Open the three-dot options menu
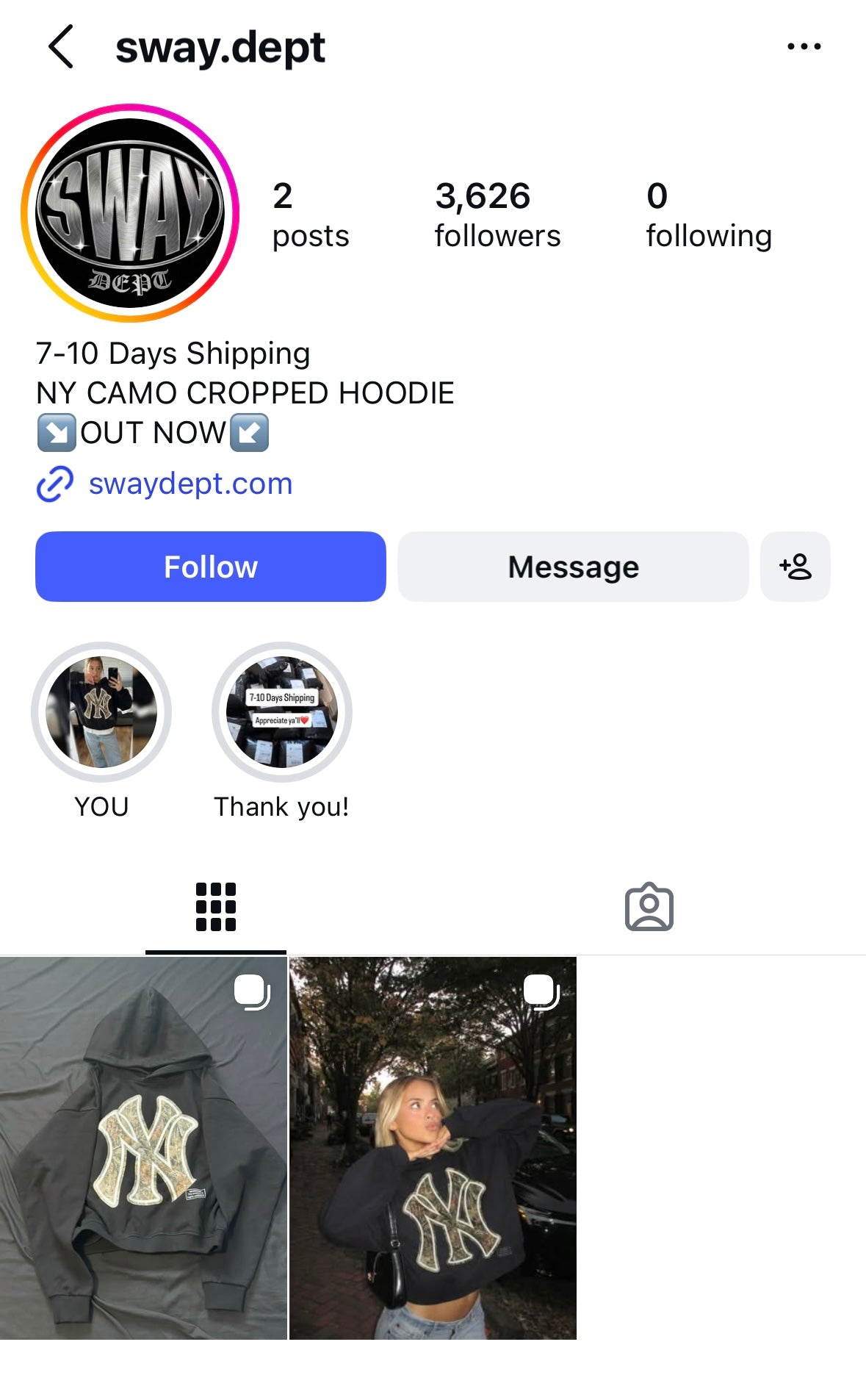This screenshot has height=1400, width=866. tap(804, 47)
